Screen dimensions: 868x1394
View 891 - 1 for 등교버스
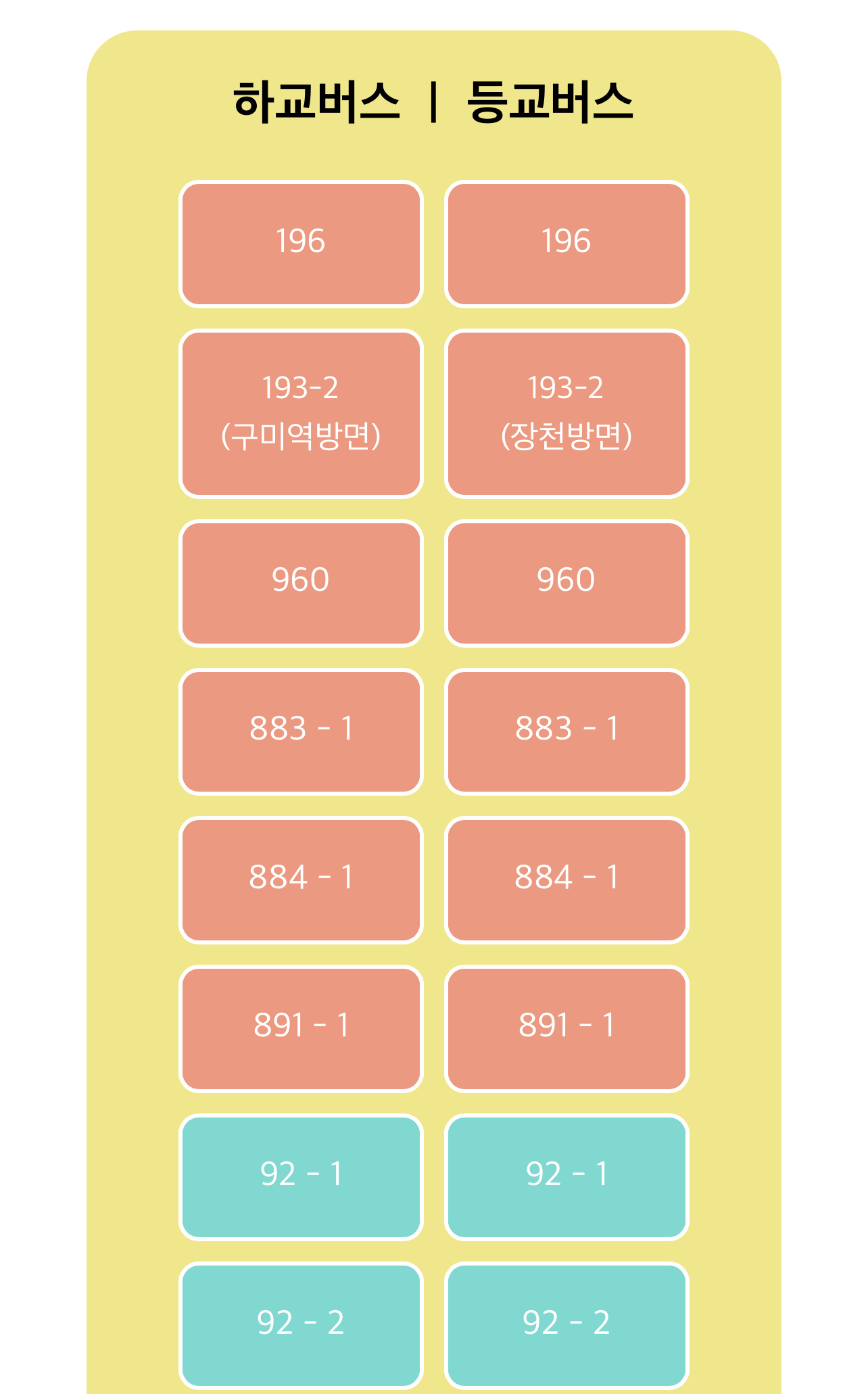point(566,1028)
